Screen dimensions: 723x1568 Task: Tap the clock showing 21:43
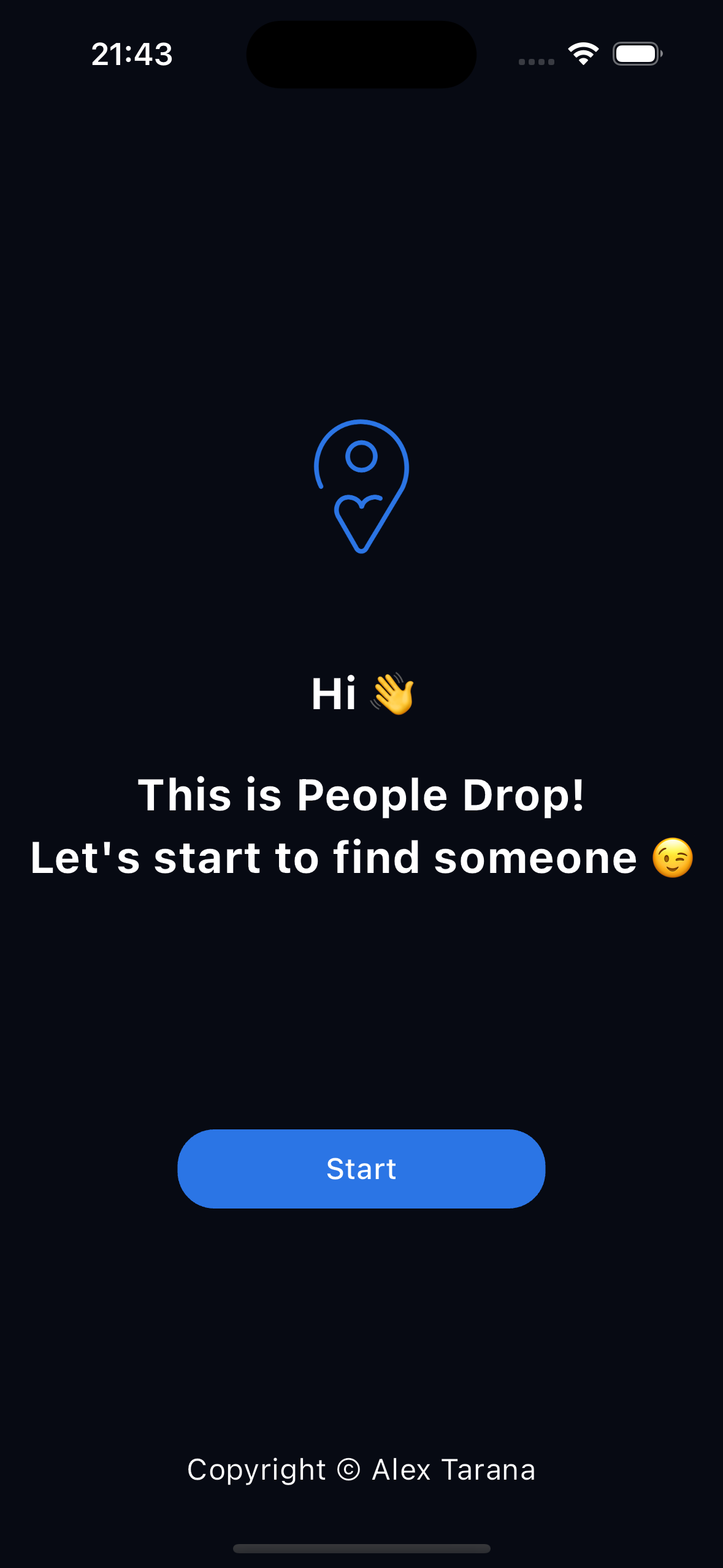point(132,54)
